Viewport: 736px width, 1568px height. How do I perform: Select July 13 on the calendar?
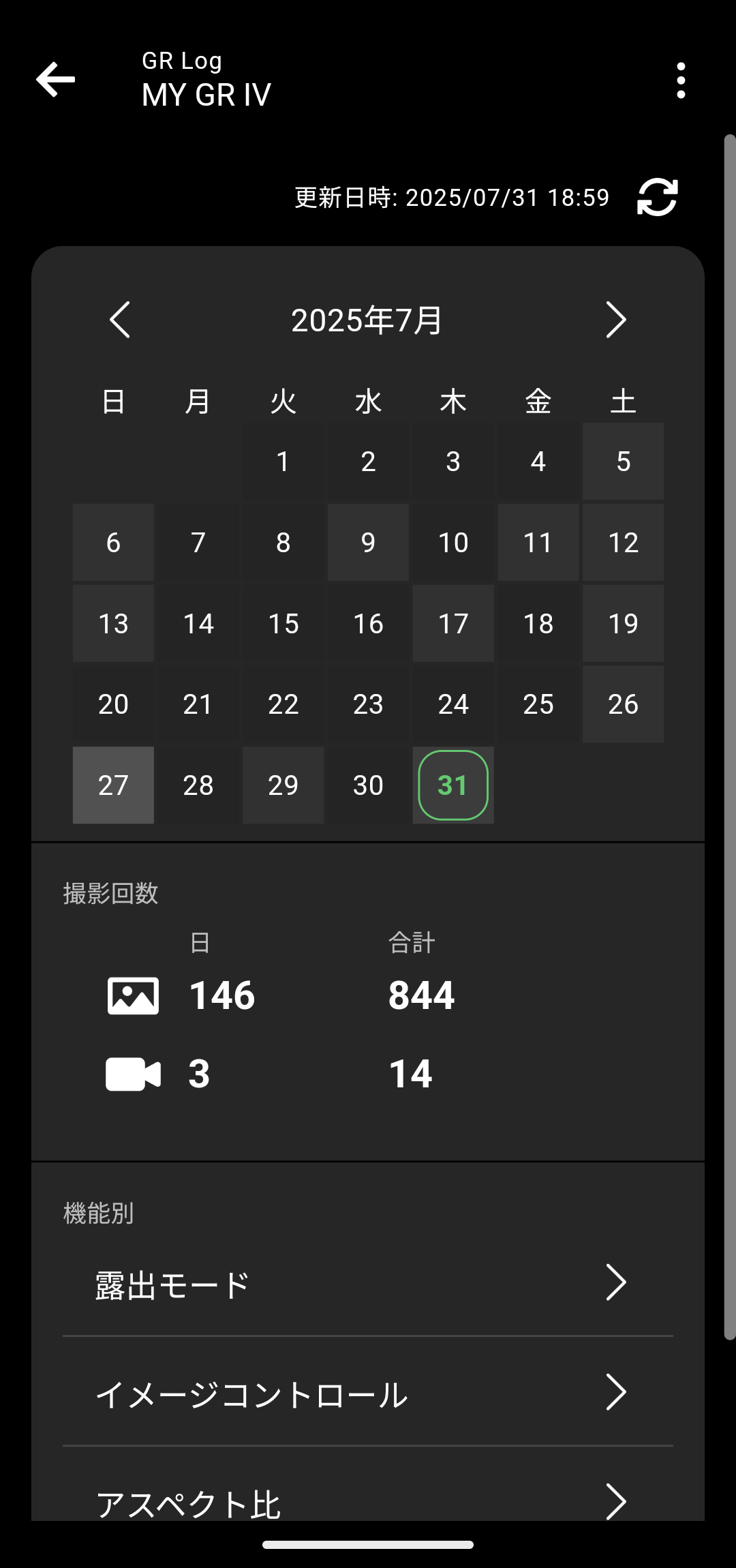coord(113,623)
